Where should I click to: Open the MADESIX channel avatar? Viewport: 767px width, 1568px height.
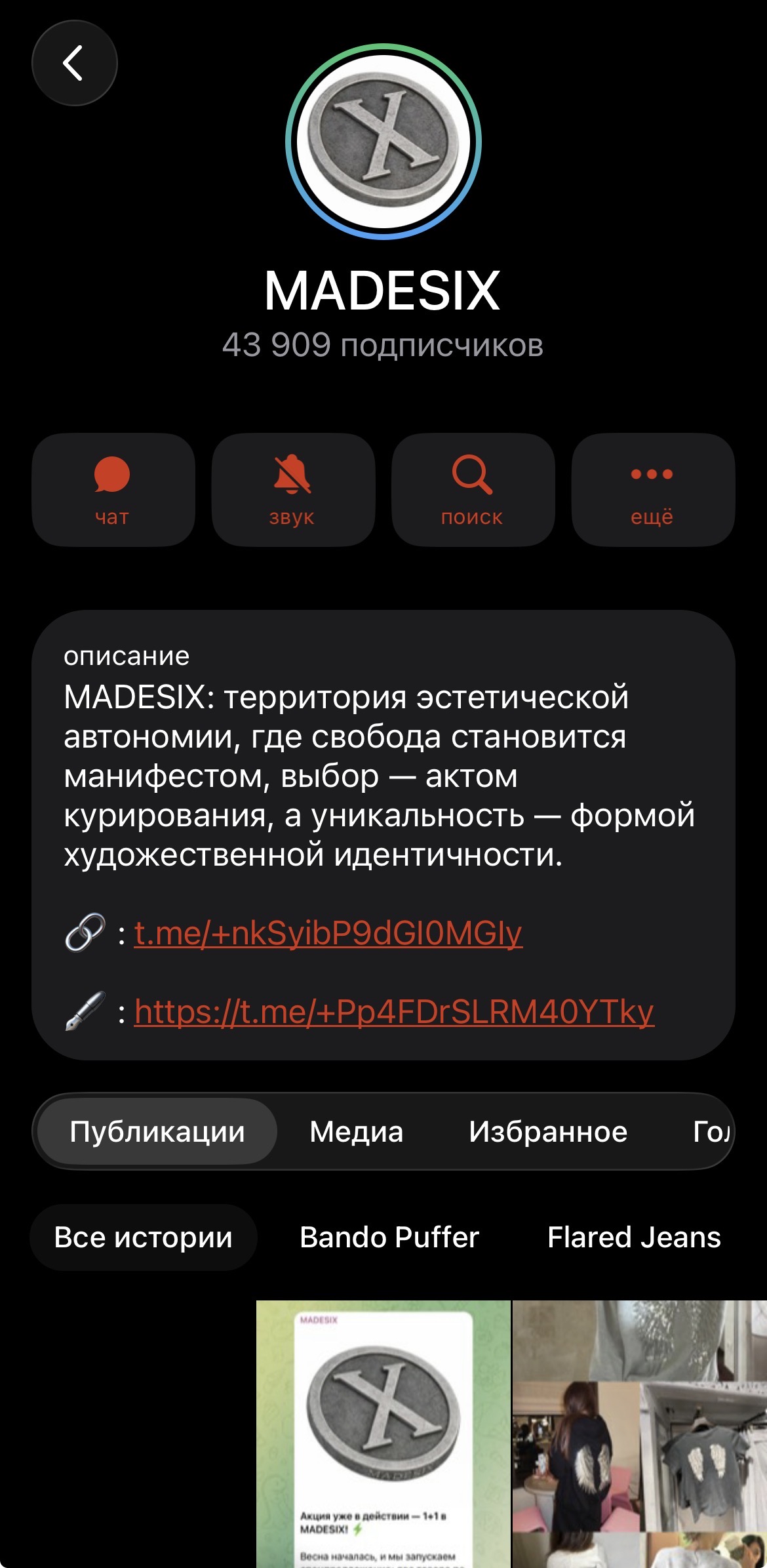(383, 142)
